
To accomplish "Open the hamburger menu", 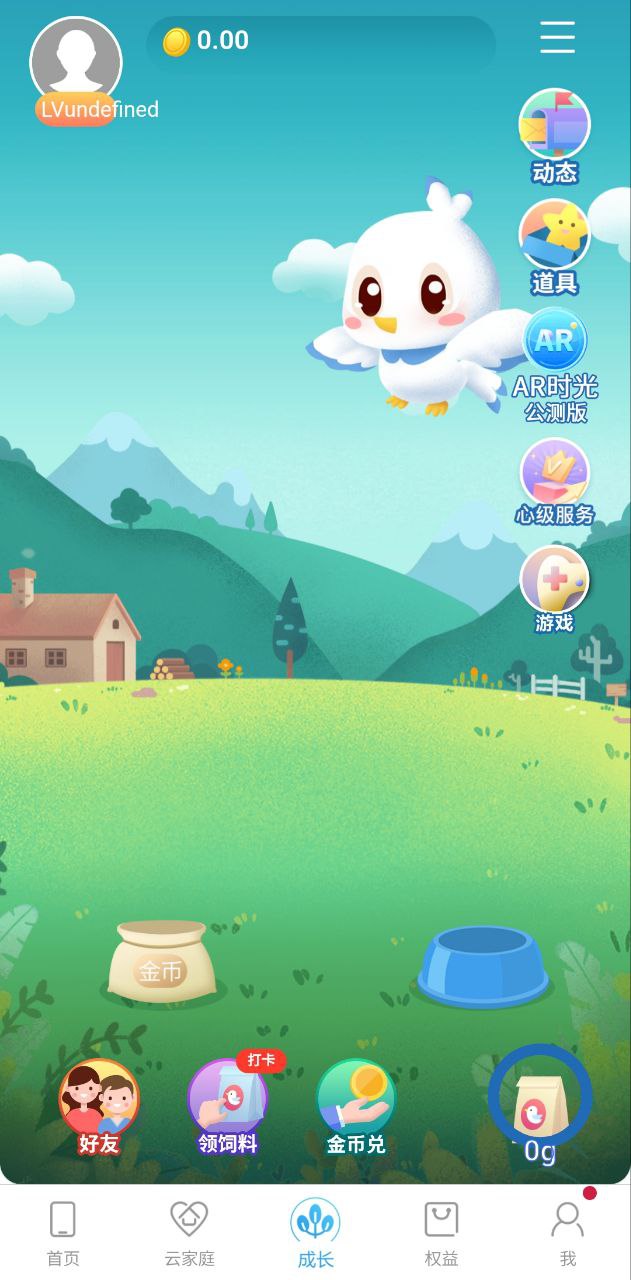I will click(x=557, y=38).
